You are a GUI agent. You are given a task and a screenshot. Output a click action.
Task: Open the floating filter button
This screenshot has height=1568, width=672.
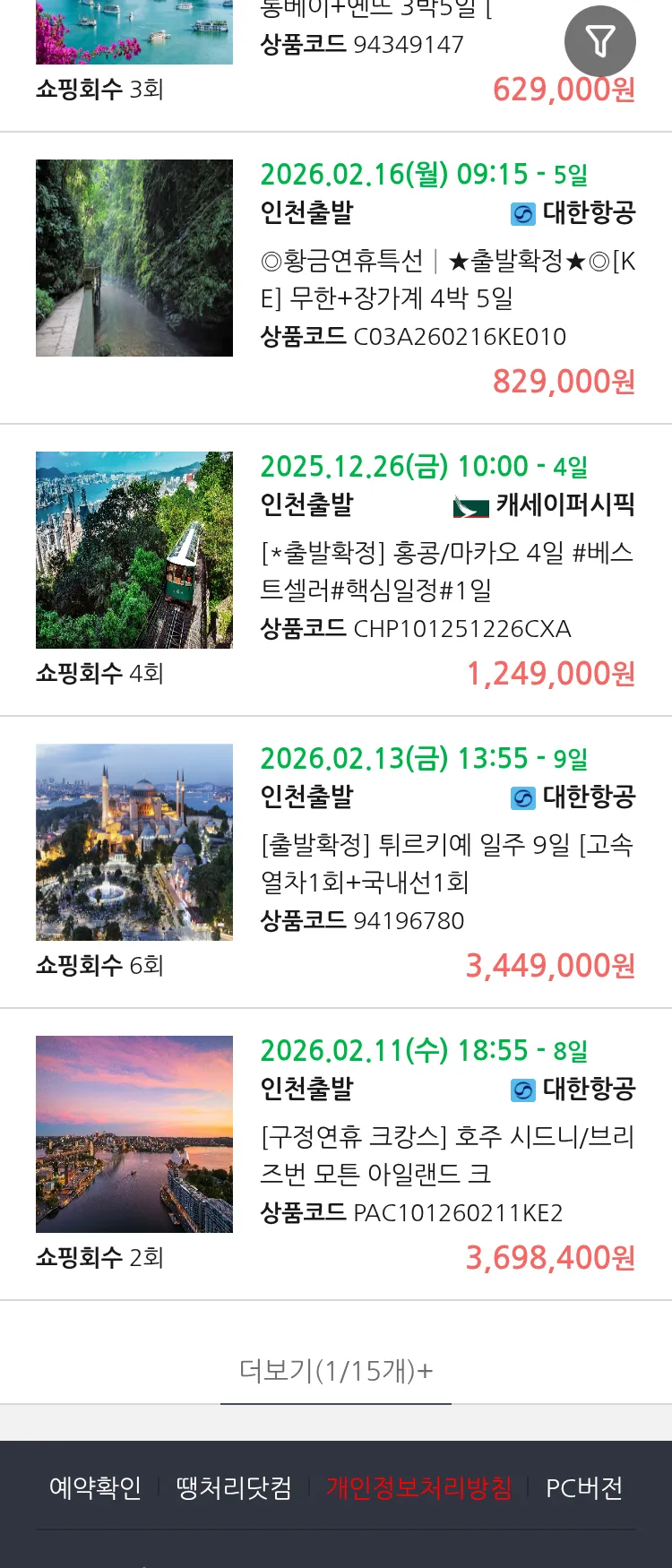(599, 41)
